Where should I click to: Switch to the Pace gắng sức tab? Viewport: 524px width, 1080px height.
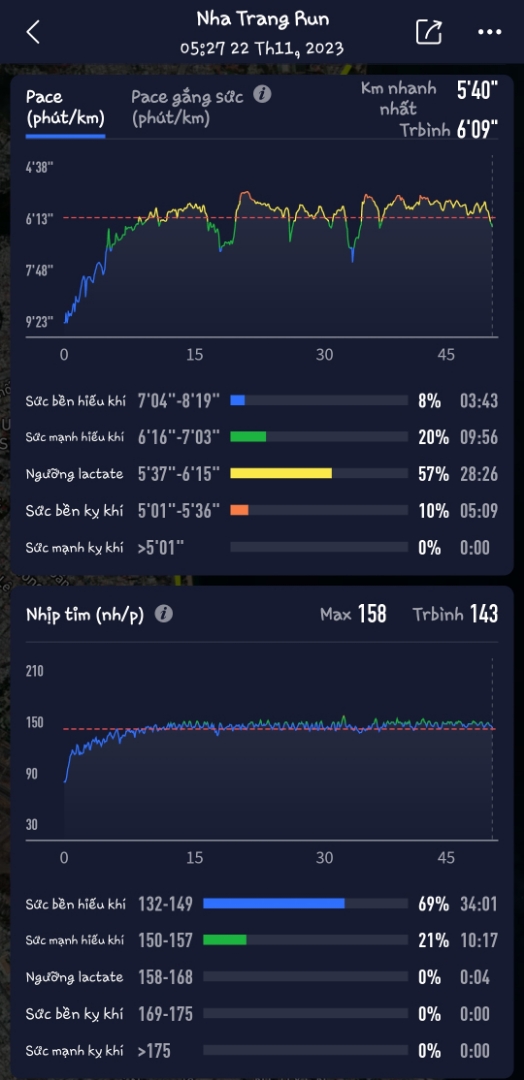[x=187, y=107]
